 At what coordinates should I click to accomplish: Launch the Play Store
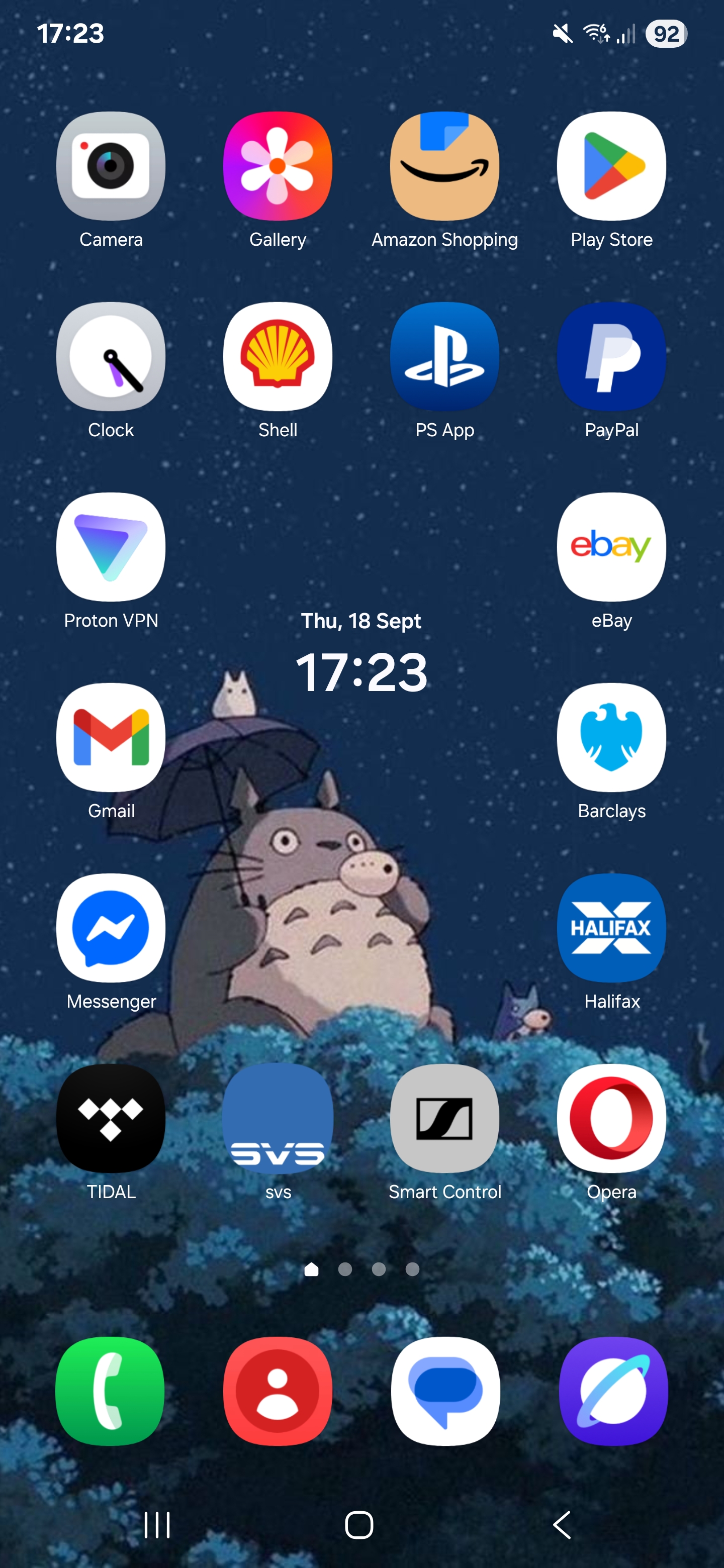coord(611,165)
